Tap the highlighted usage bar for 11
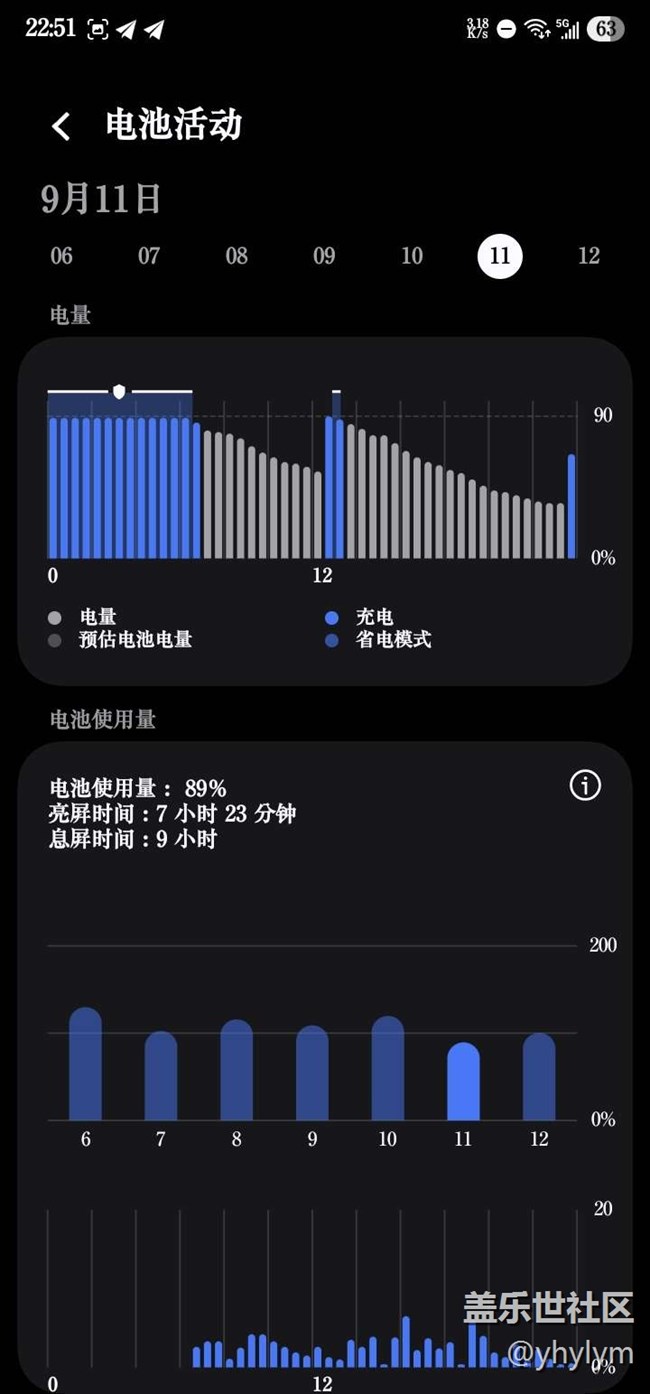 point(463,1082)
